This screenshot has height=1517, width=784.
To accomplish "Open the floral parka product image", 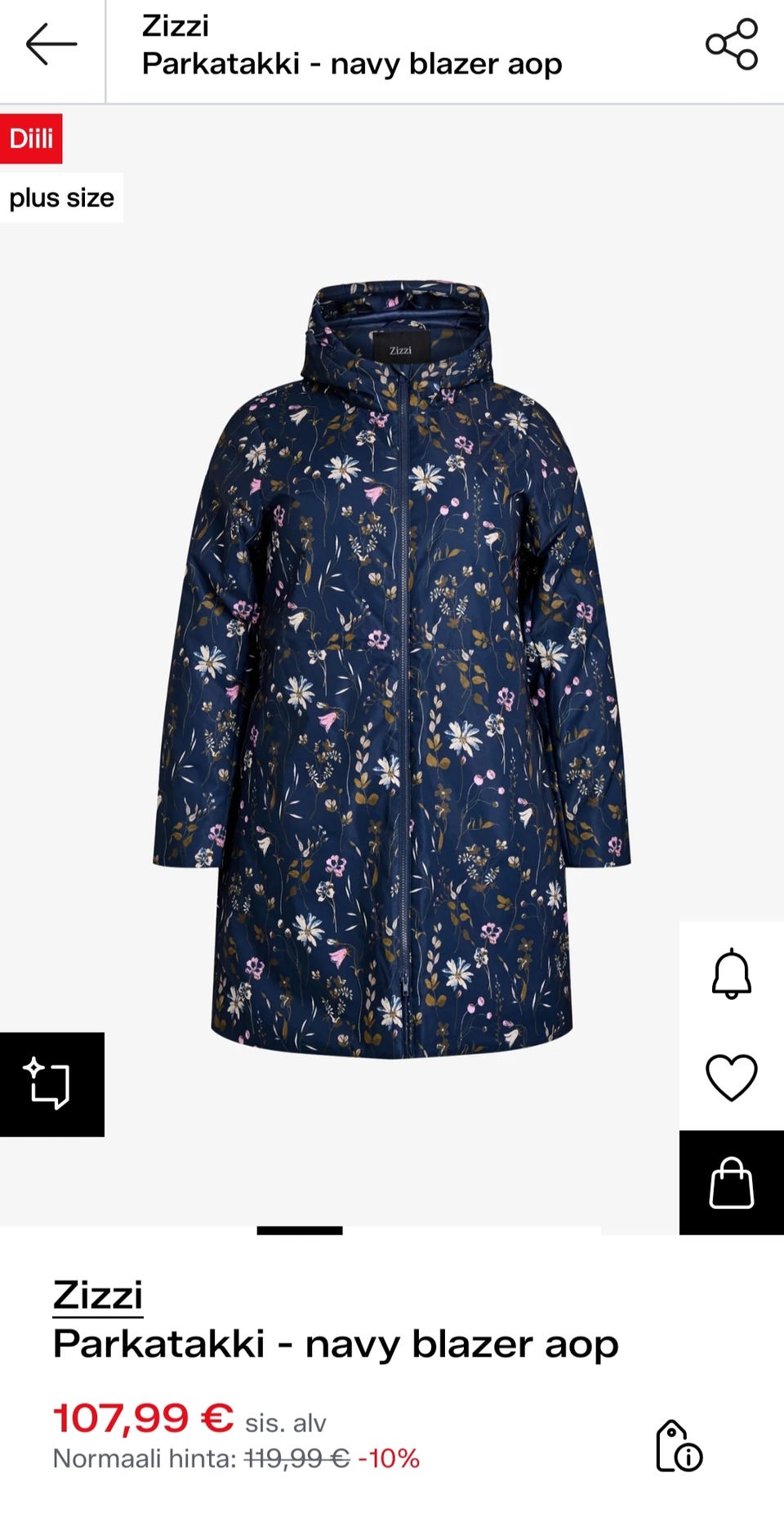I will [392, 670].
